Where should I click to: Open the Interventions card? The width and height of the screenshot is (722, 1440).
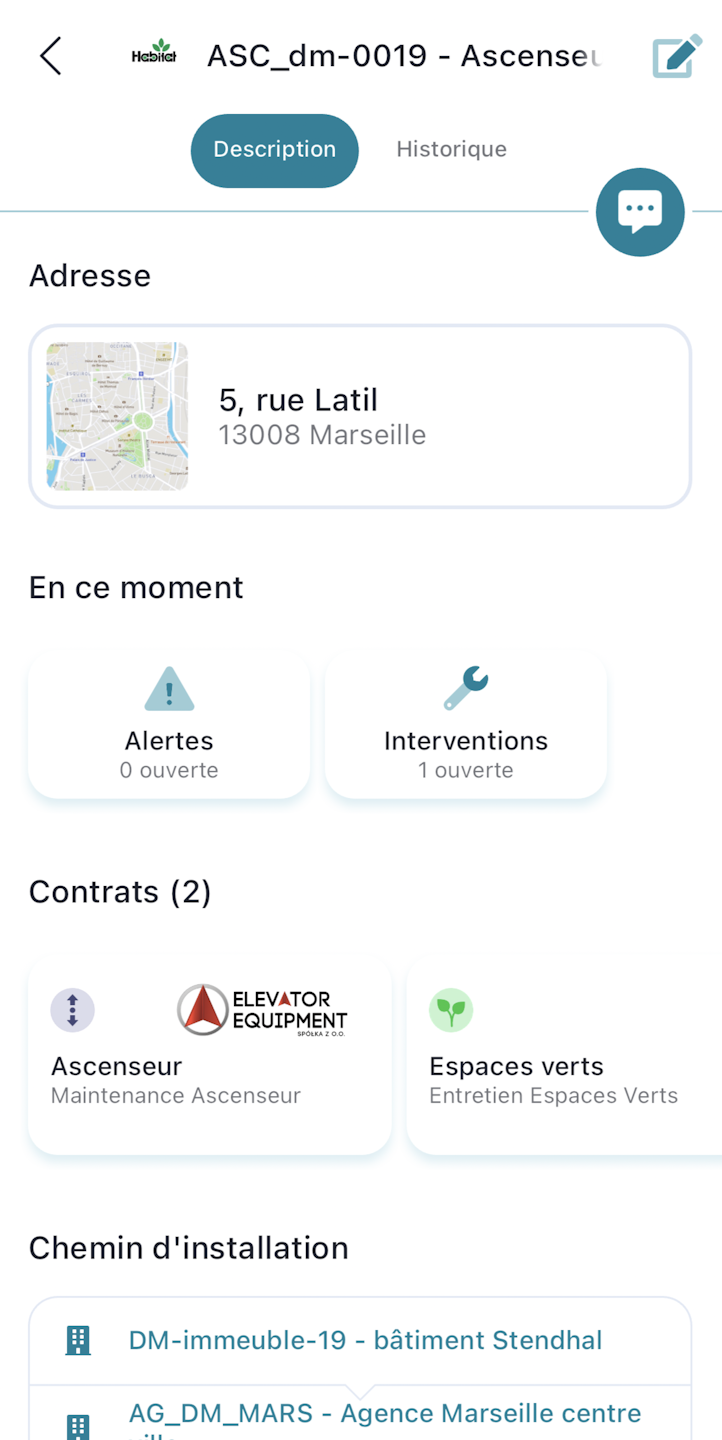(x=466, y=726)
